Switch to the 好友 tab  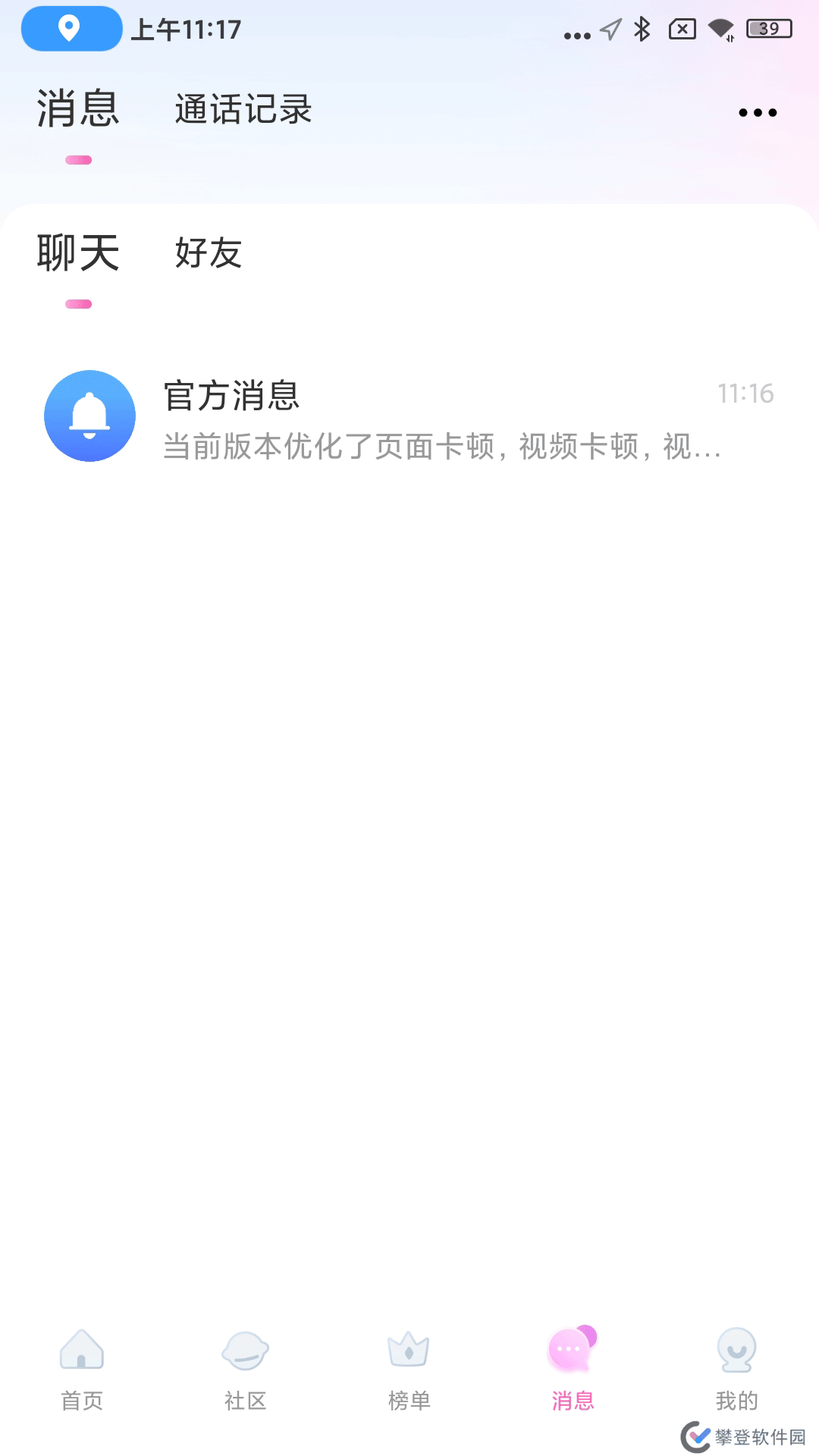pyautogui.click(x=208, y=253)
